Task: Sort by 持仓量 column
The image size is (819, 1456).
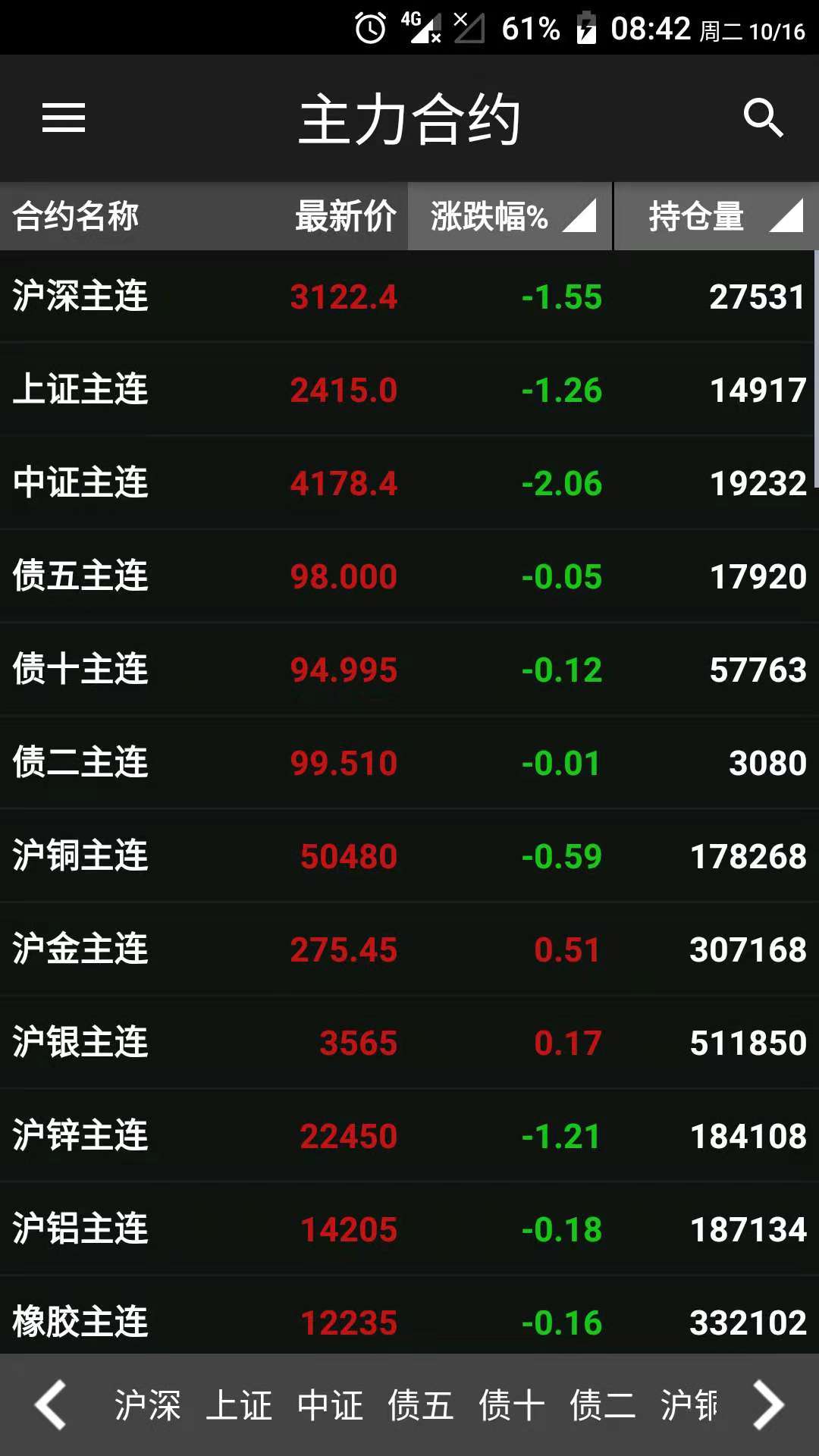Action: [x=717, y=216]
